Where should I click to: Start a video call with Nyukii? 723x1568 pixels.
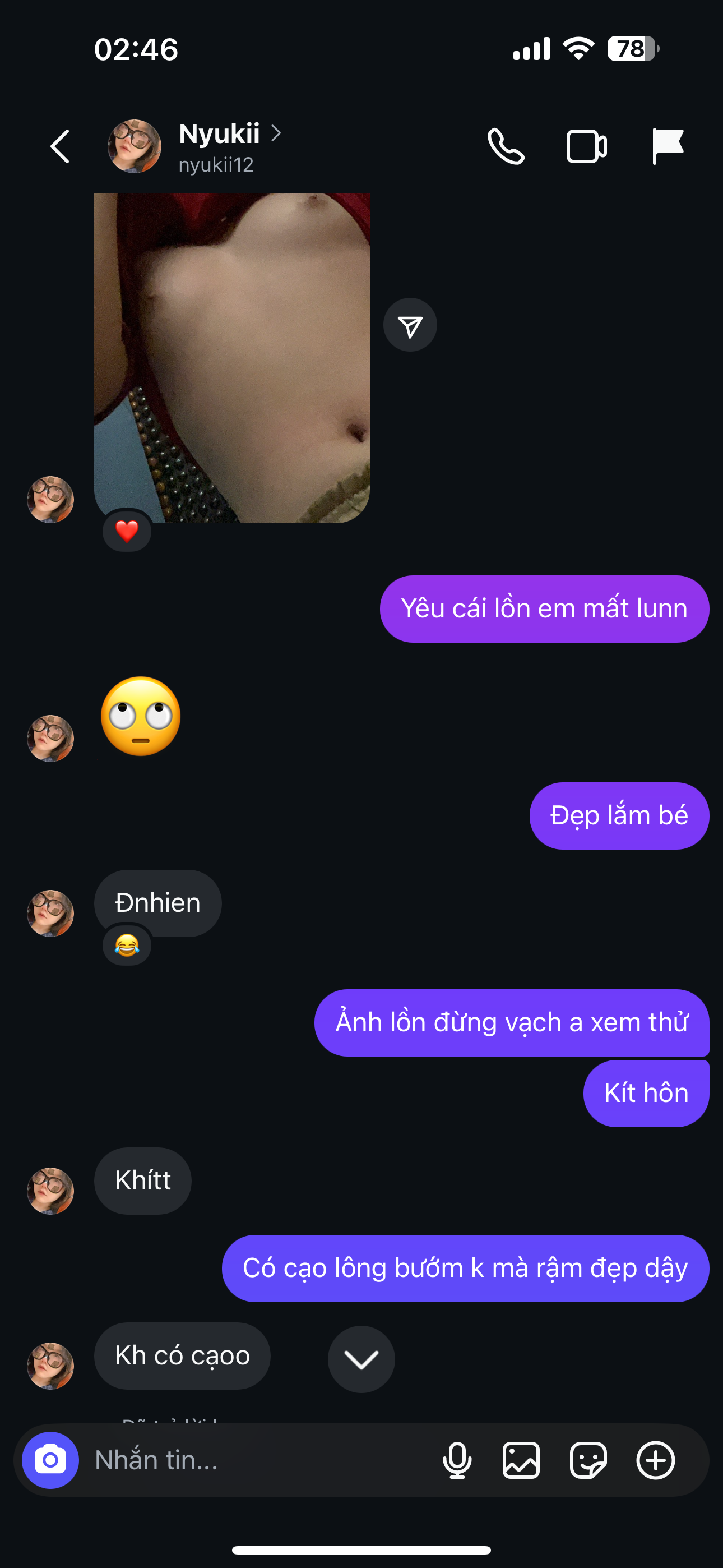[586, 147]
